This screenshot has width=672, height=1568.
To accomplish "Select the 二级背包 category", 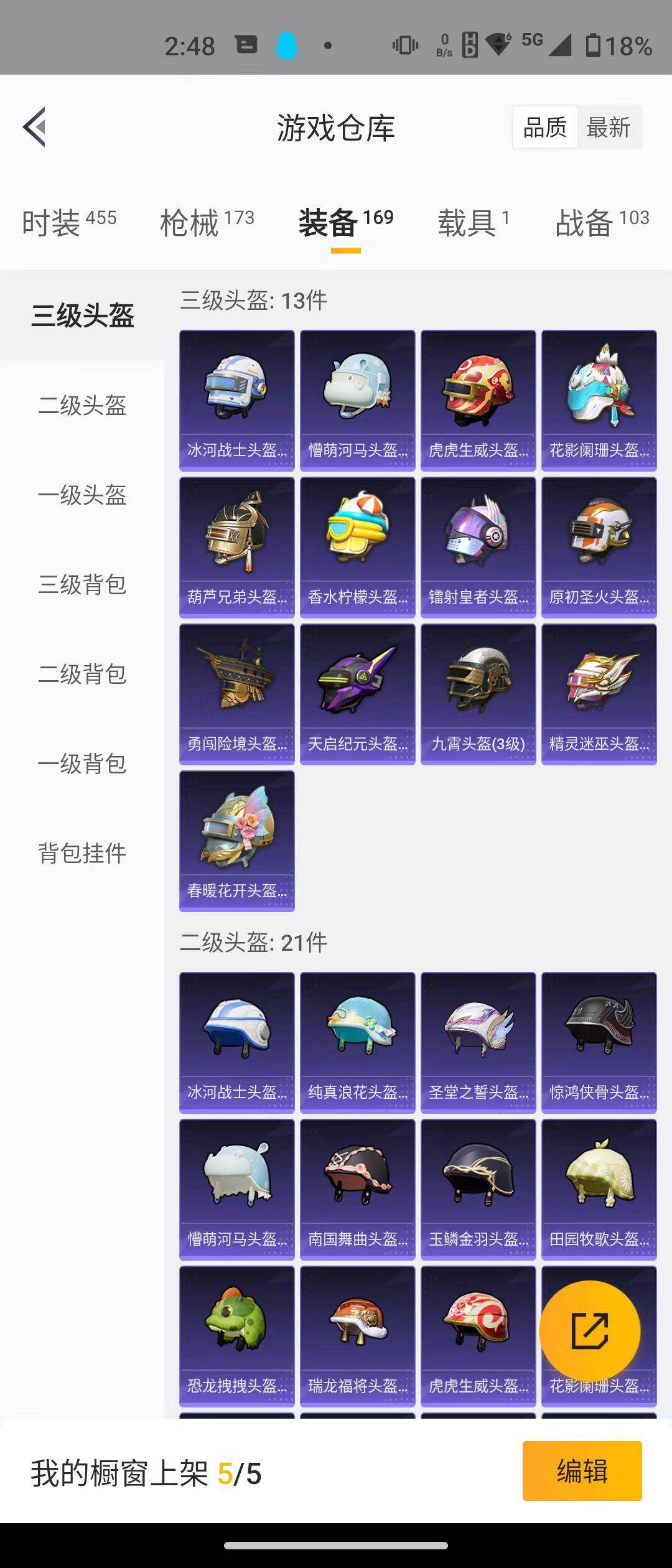I will (82, 674).
